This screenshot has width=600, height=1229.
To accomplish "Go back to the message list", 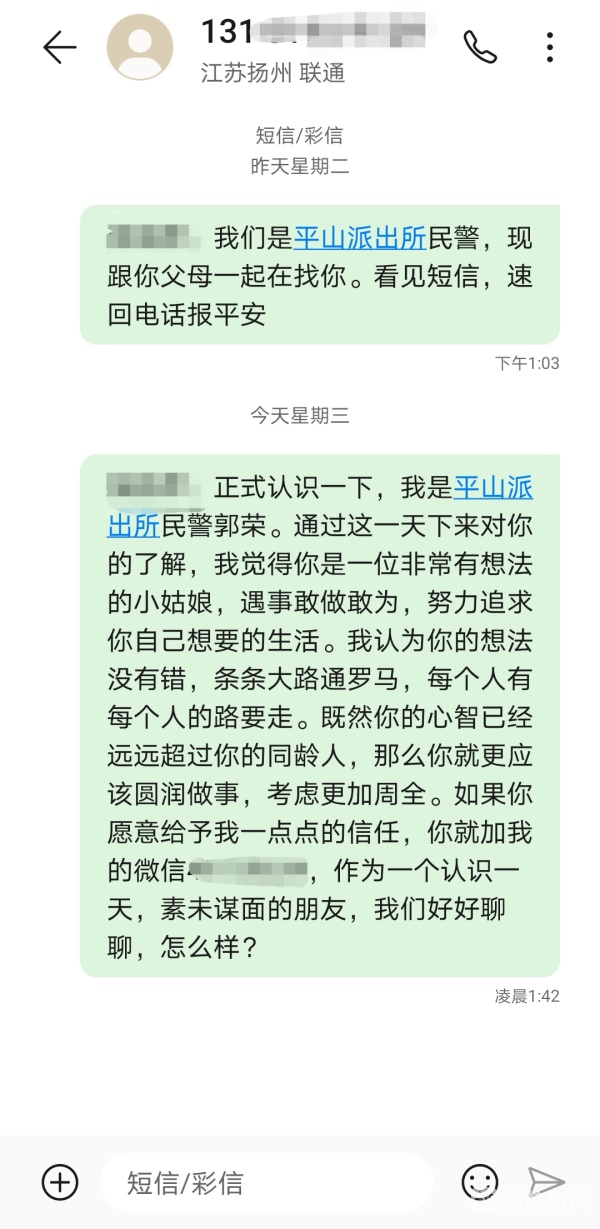I will tap(59, 47).
